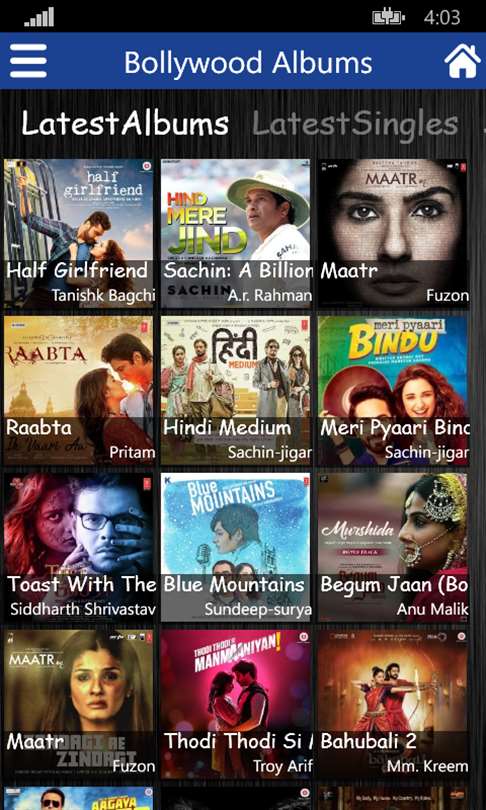This screenshot has height=810, width=486.
Task: Open the hamburger drawer menu
Action: tap(28, 61)
